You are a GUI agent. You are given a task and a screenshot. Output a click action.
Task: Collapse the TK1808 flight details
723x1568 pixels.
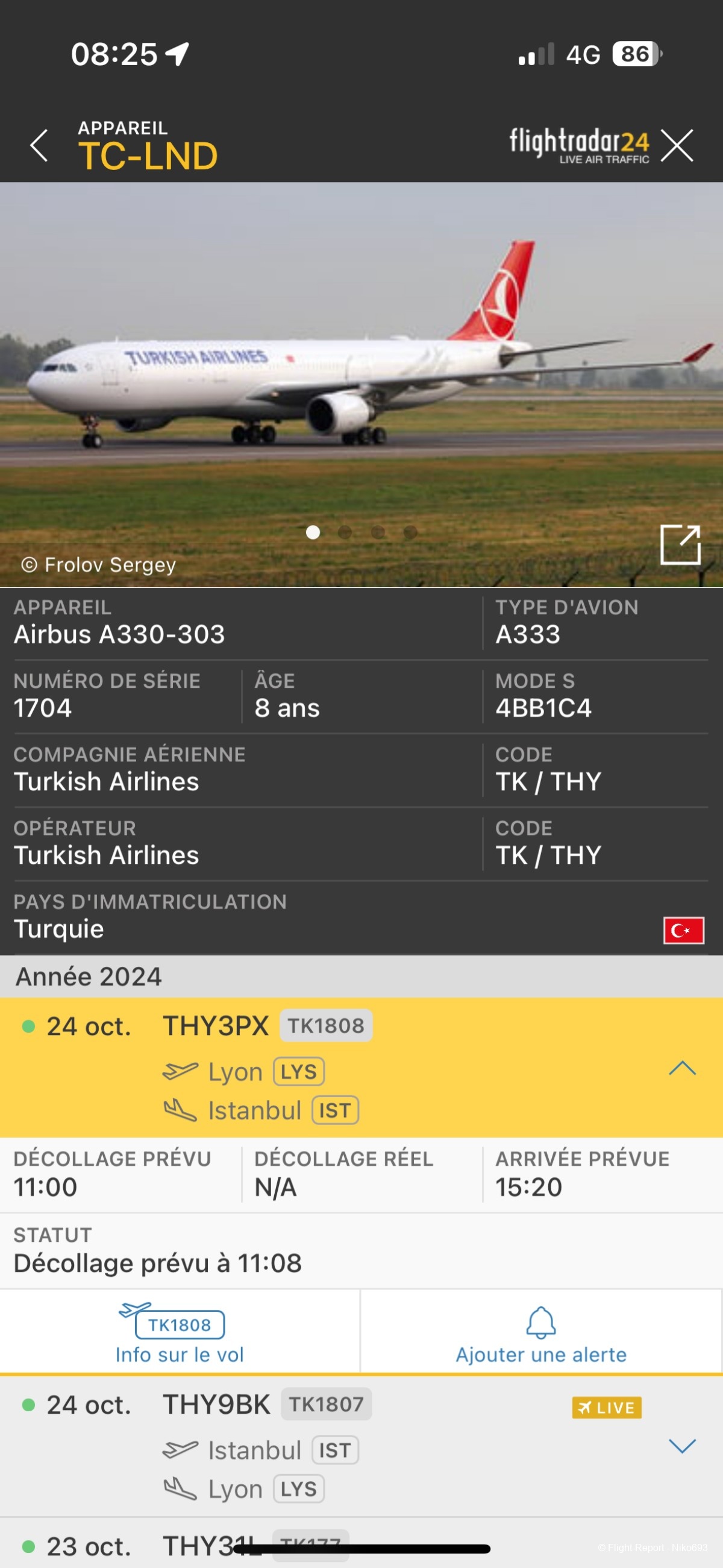(x=681, y=1068)
